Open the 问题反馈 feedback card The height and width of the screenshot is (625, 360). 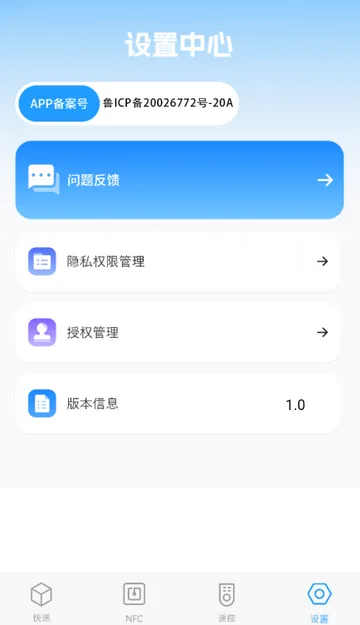tap(179, 180)
